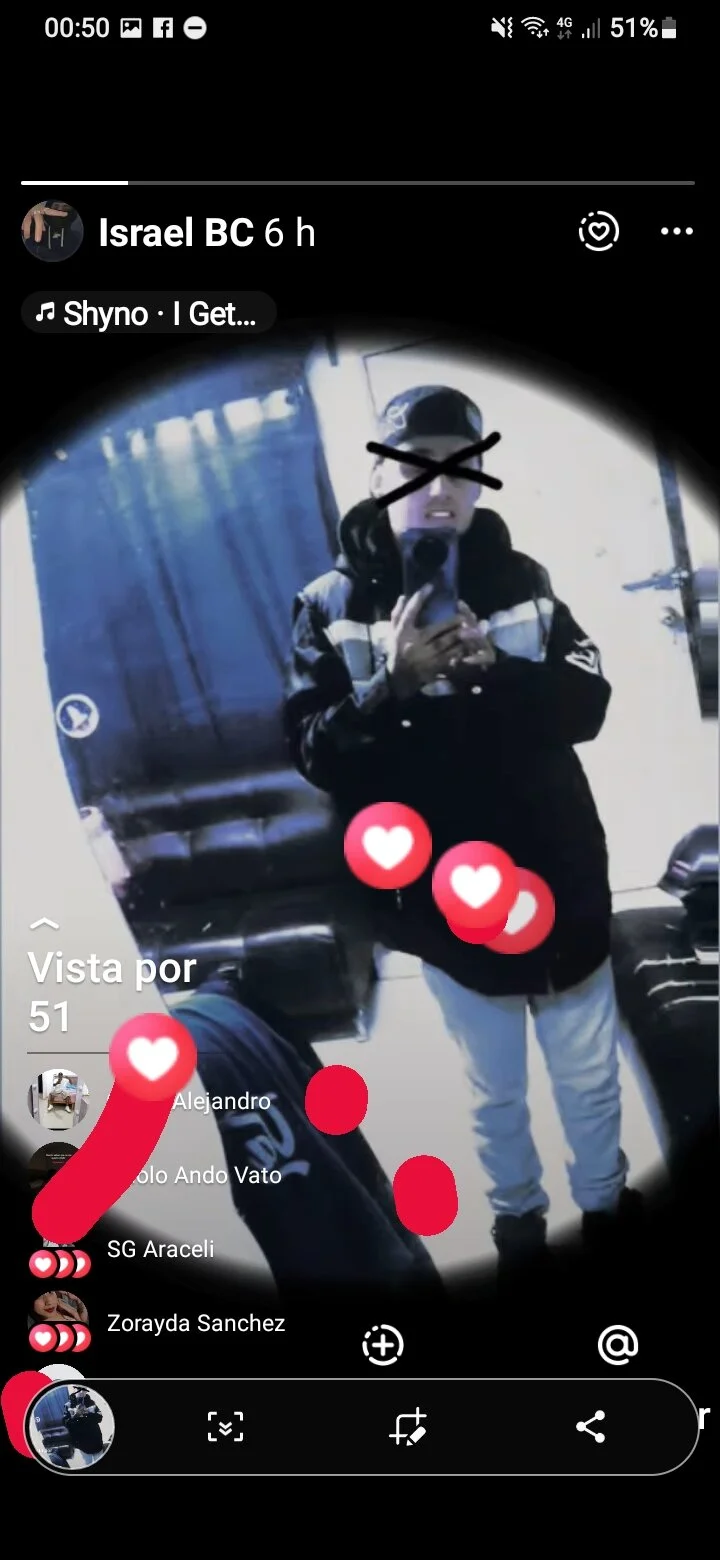Start scroll capture from the screenshot toolbar

coord(225,1427)
